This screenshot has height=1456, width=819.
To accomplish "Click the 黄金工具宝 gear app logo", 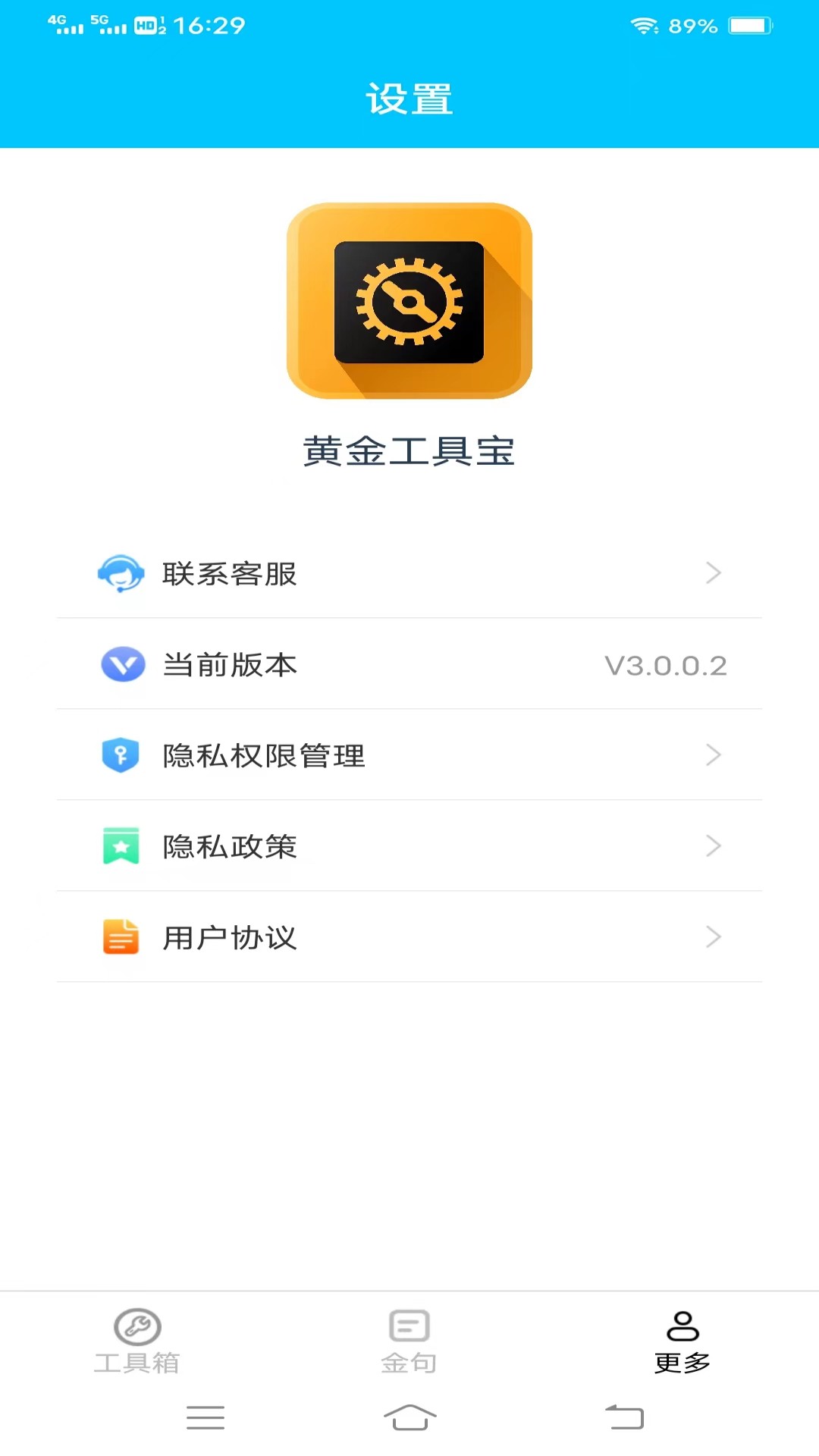I will coord(409,300).
